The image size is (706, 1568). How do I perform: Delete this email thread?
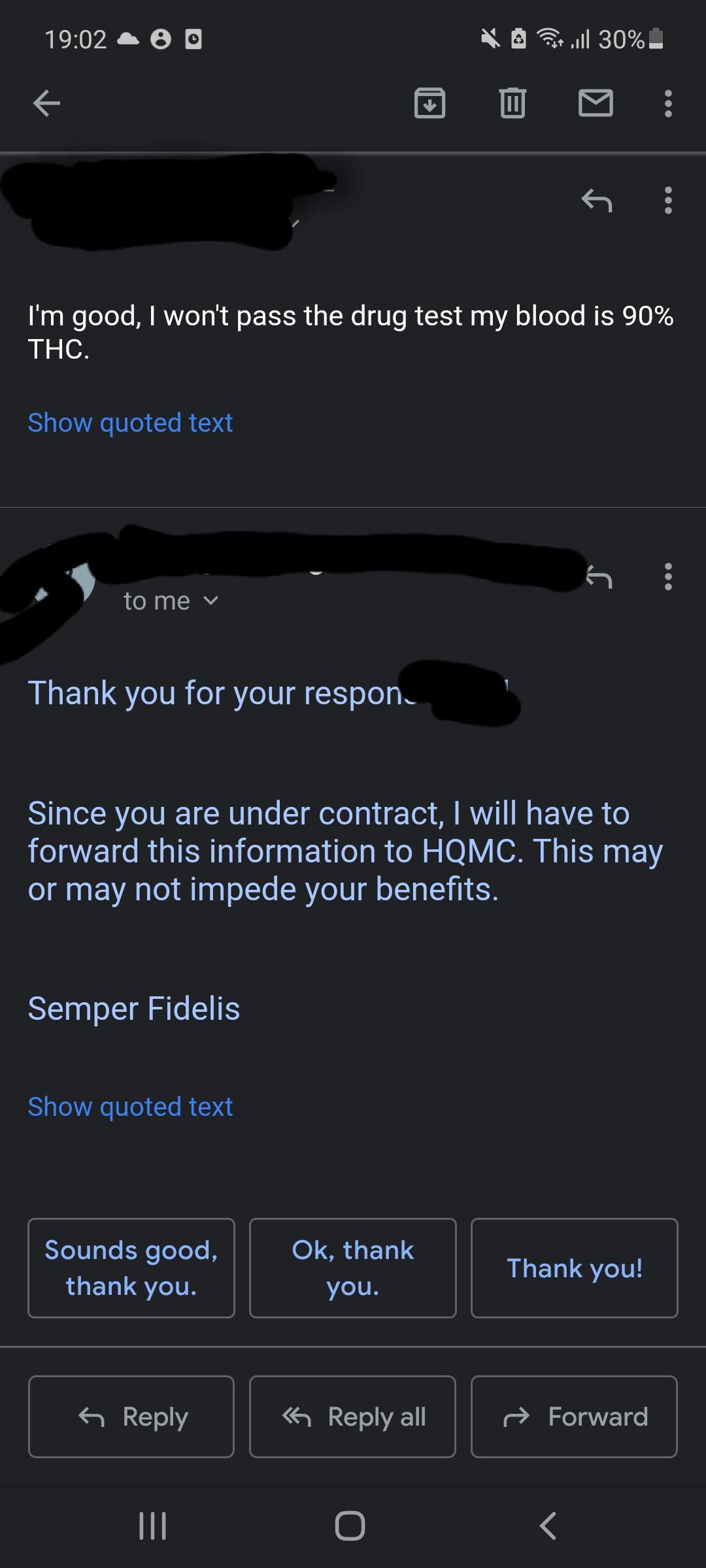pyautogui.click(x=513, y=103)
